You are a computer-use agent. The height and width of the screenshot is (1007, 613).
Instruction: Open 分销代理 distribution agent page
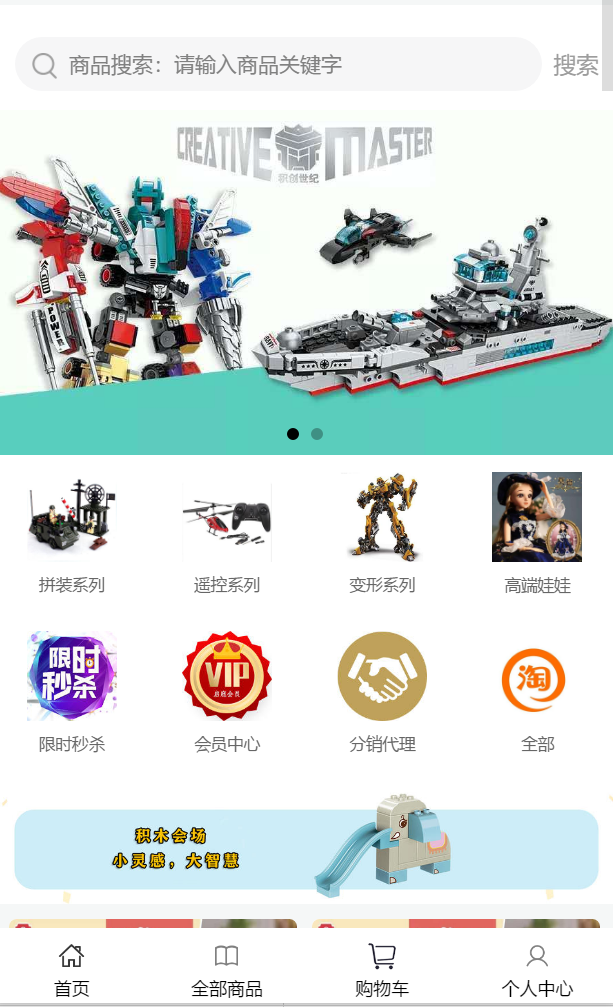tap(382, 691)
